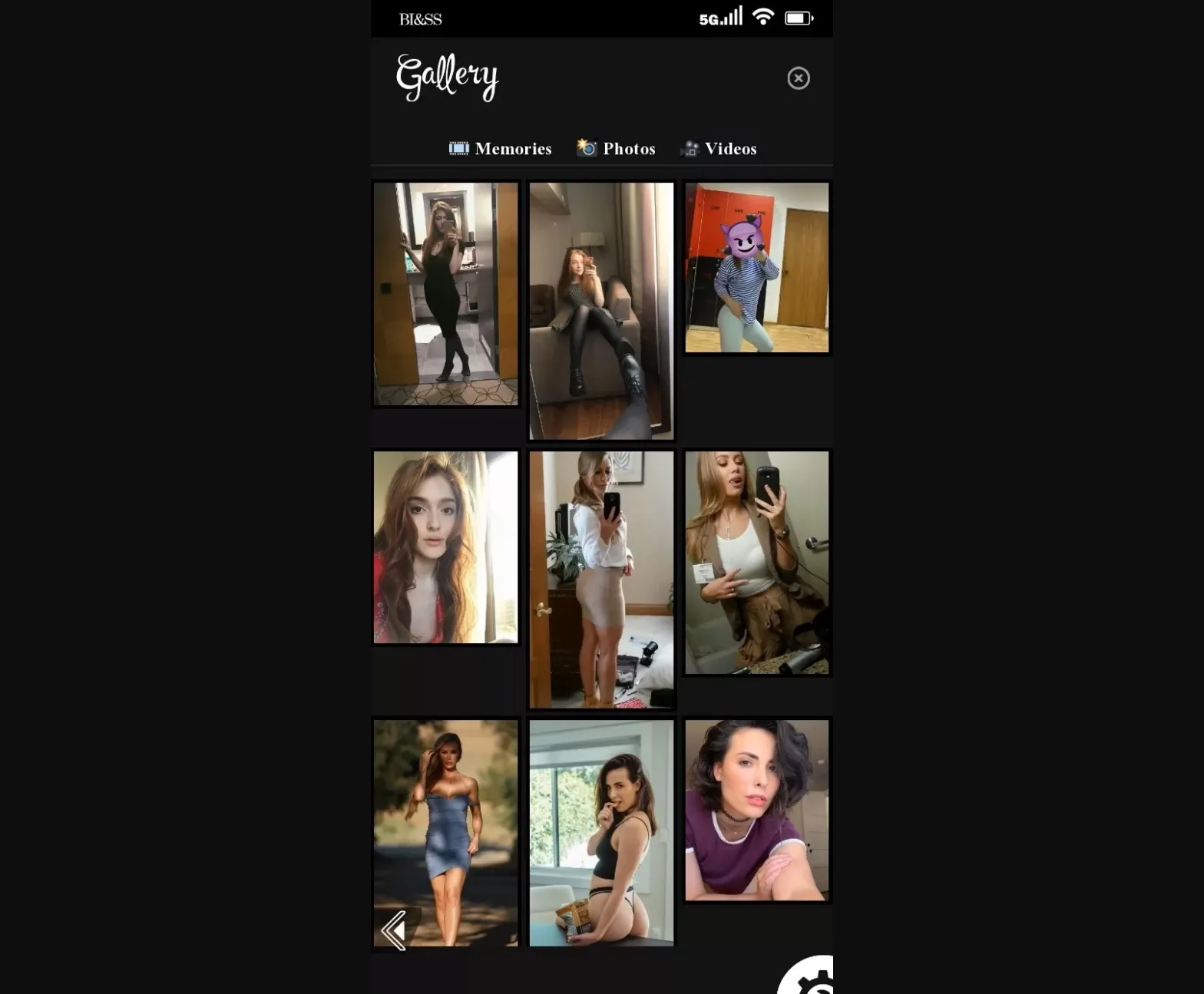Screen dimensions: 1204x994
Task: Open the settings gear button
Action: (x=814, y=981)
